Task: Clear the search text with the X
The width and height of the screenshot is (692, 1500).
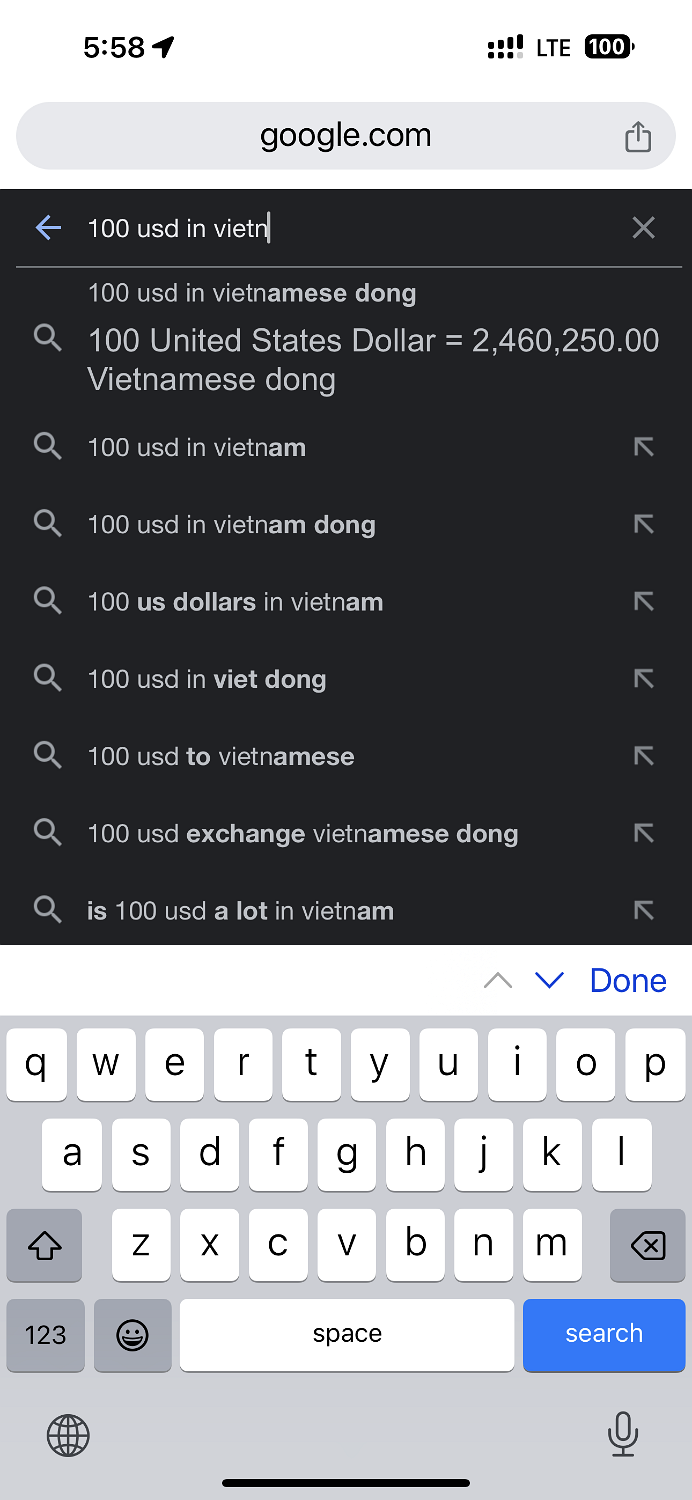Action: tap(644, 228)
